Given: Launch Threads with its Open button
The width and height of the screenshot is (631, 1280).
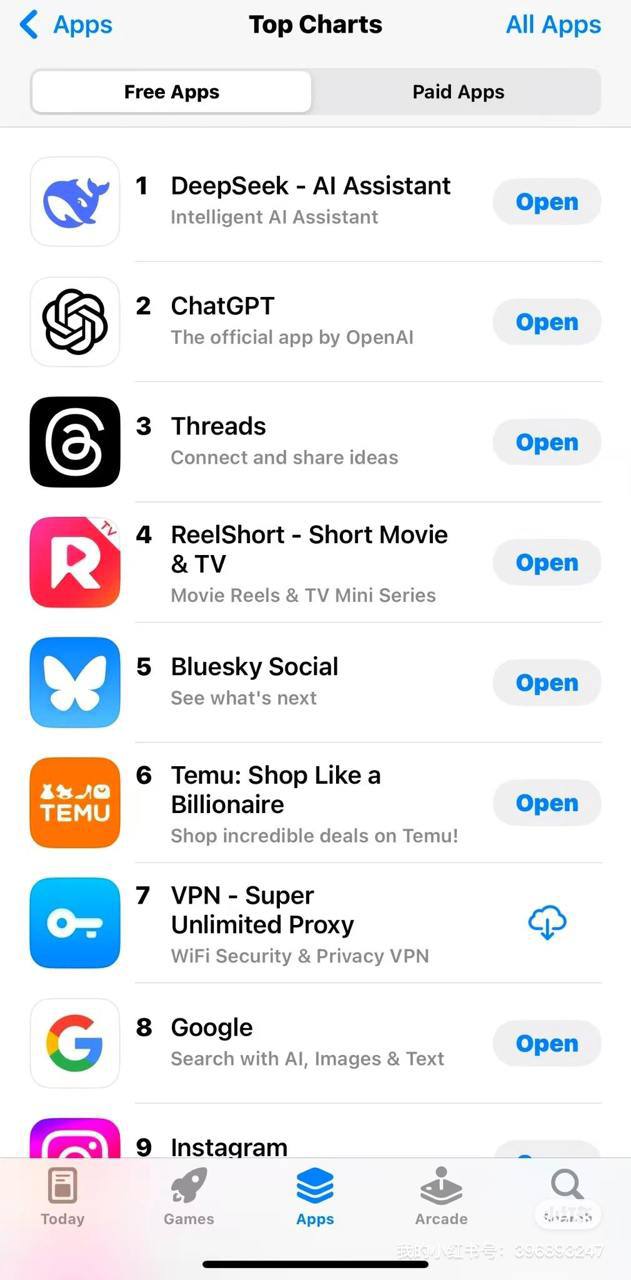Looking at the screenshot, I should pos(546,442).
